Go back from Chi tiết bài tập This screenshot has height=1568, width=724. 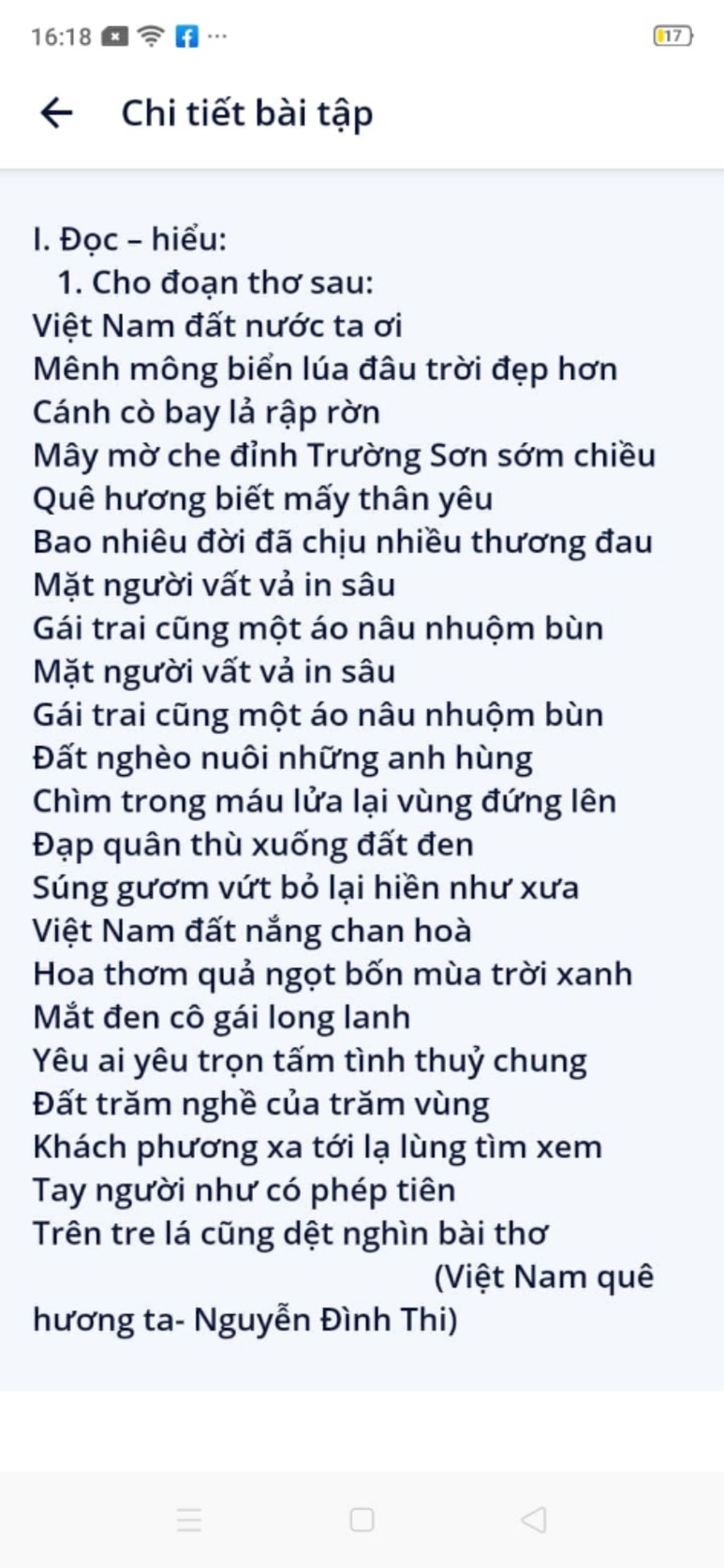(57, 113)
